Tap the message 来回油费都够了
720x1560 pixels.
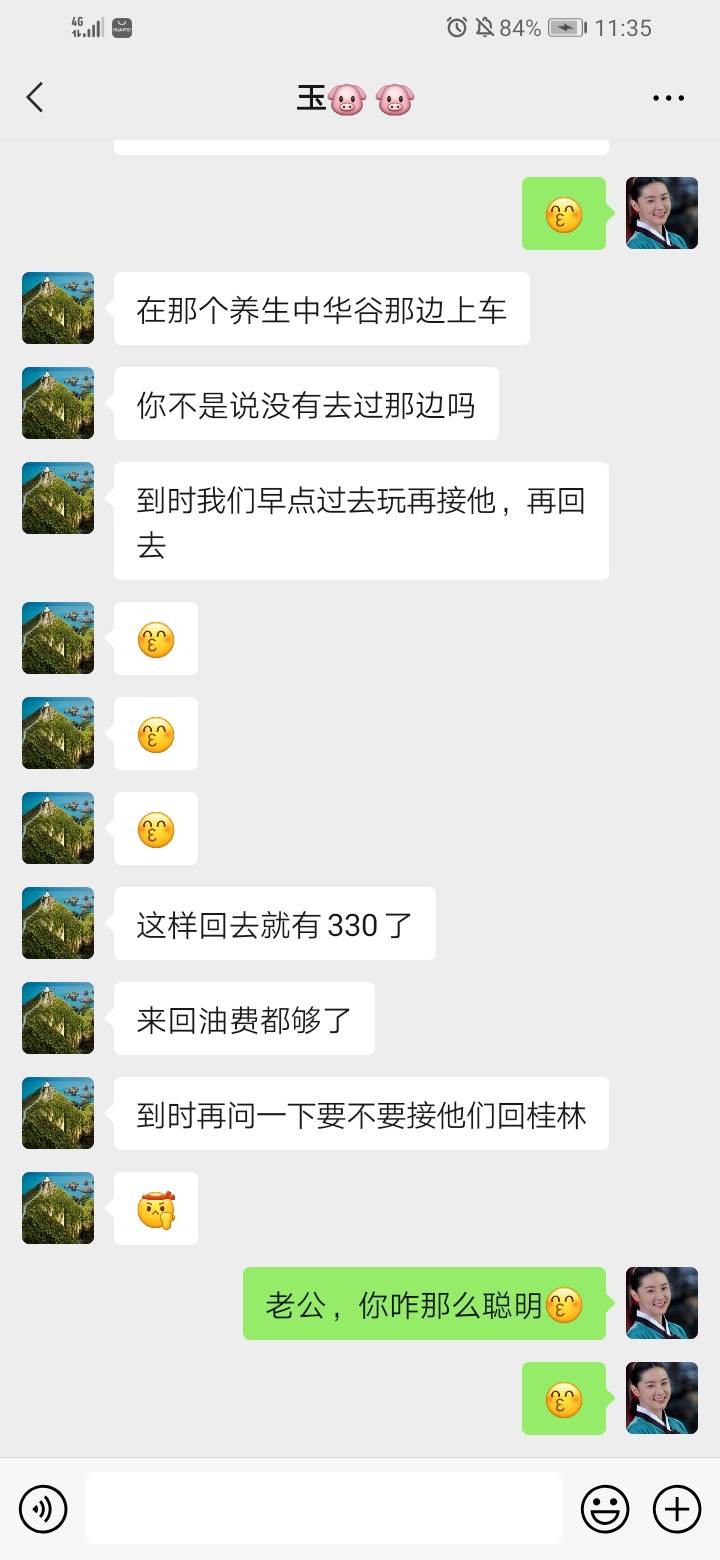point(243,1018)
